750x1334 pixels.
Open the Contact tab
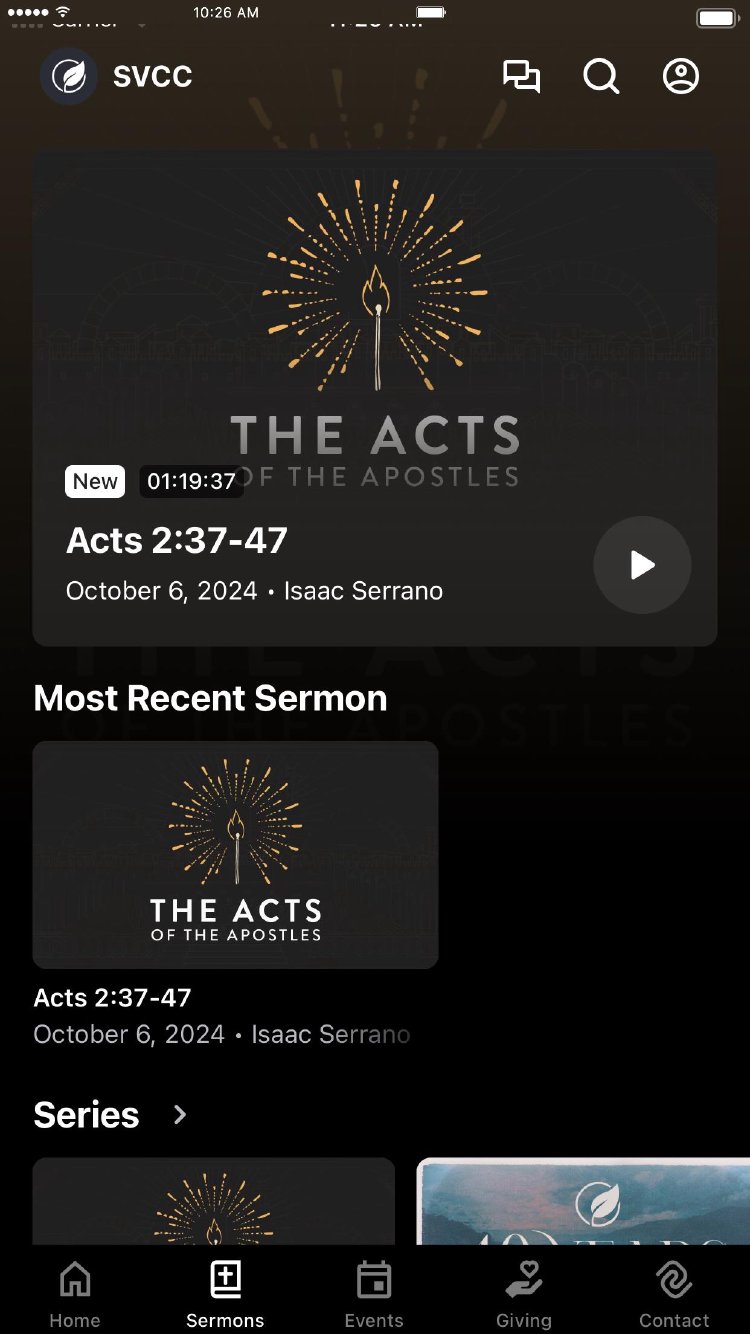point(674,1295)
